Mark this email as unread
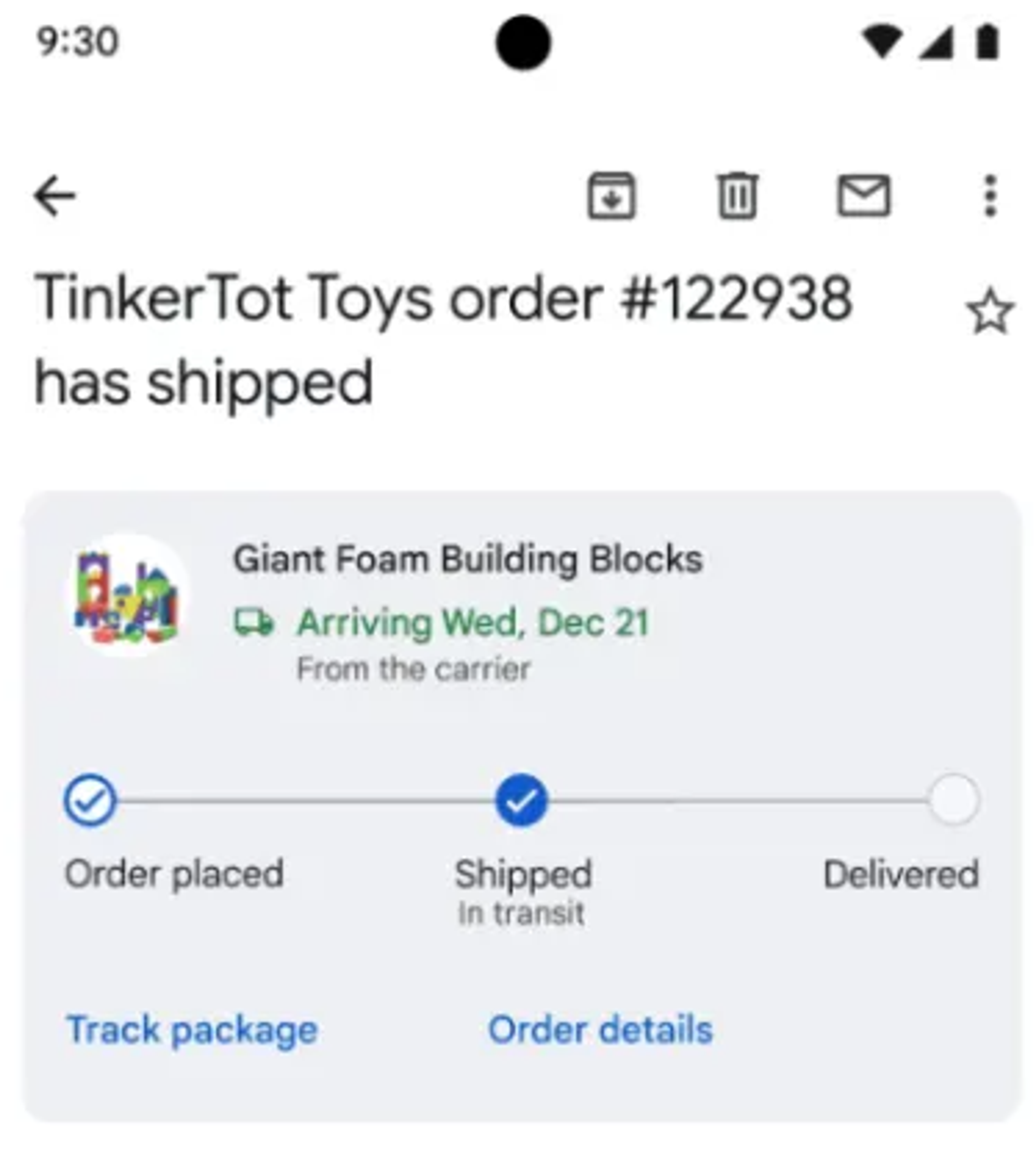The width and height of the screenshot is (1036, 1155). click(x=864, y=196)
